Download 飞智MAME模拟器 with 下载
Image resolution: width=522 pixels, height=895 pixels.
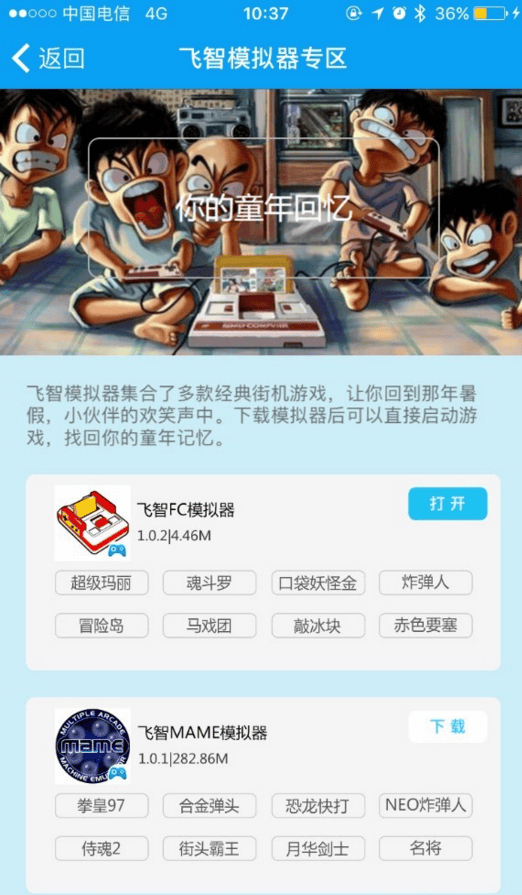pos(447,727)
